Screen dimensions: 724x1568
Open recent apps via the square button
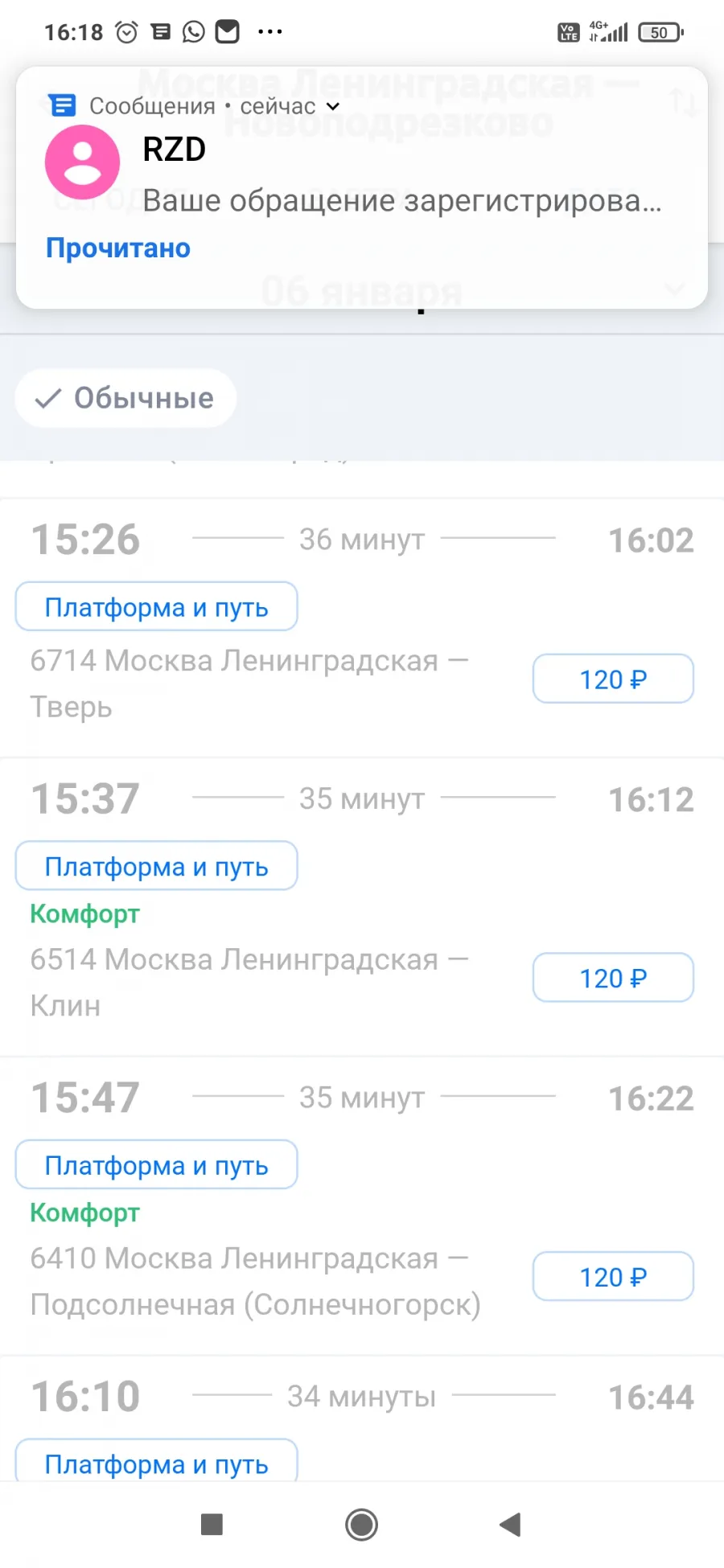212,1524
